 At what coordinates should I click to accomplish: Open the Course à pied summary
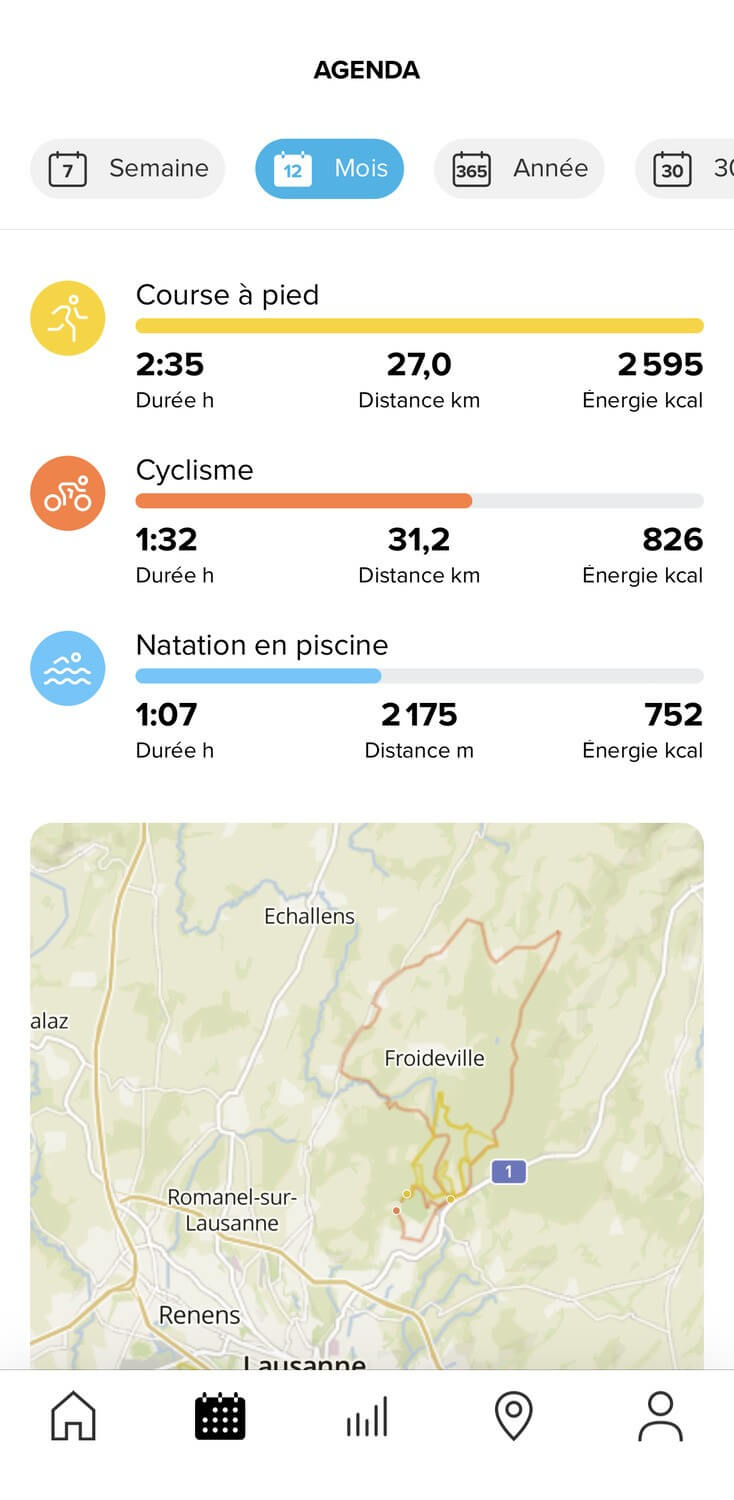point(367,346)
